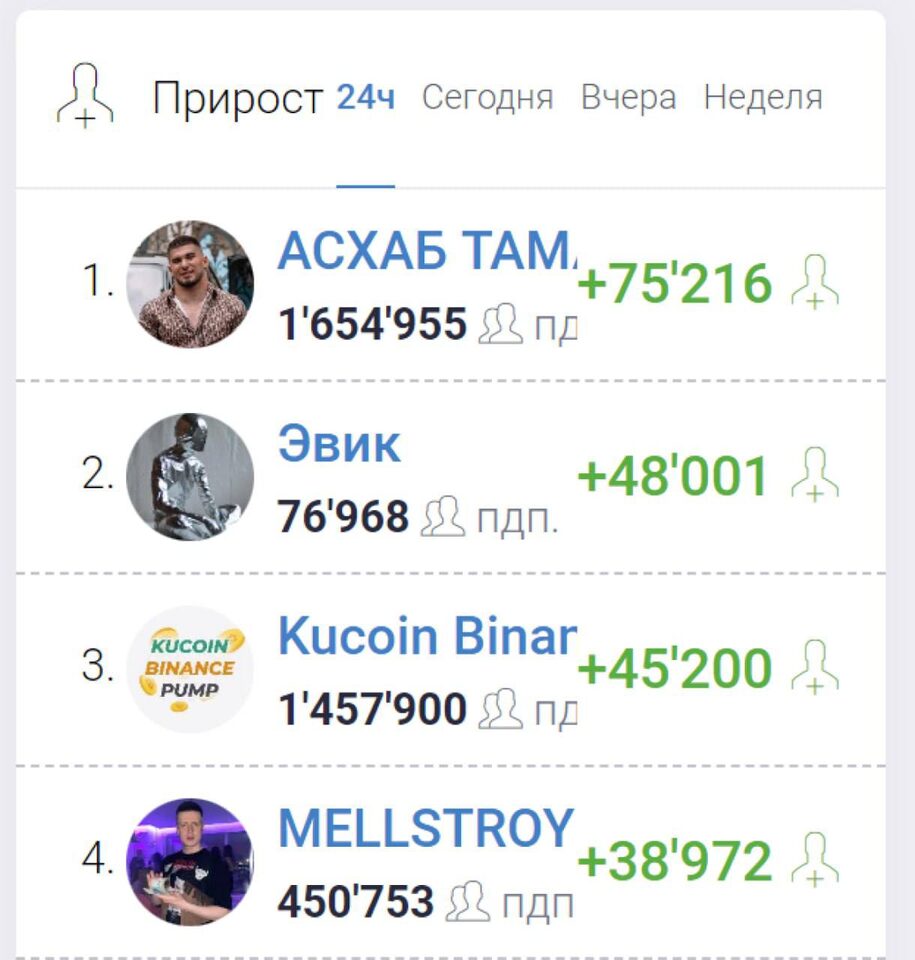Open the MELLSTROY channel

click(x=425, y=828)
